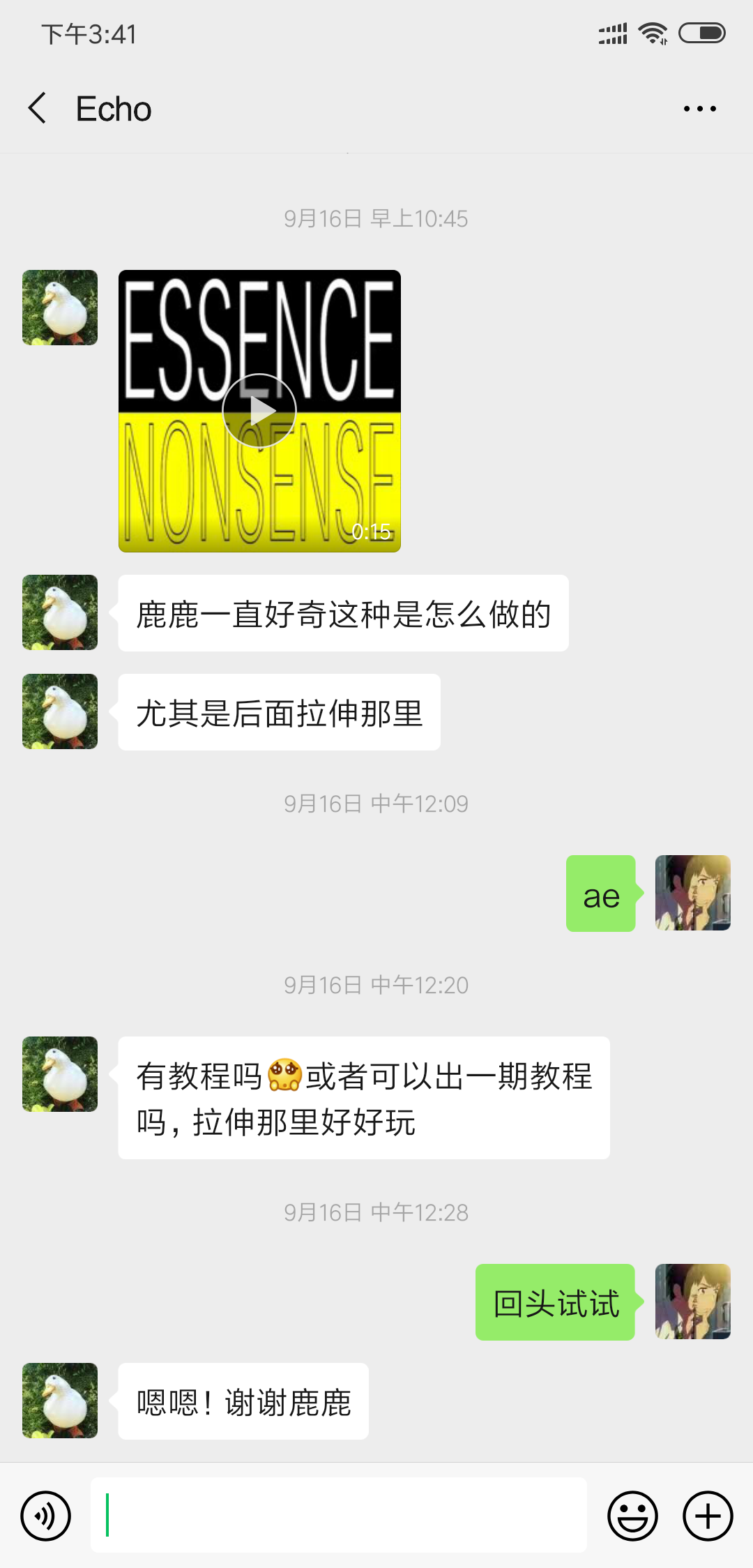Viewport: 753px width, 1568px height.
Task: Open the emoji picker
Action: 632,1516
